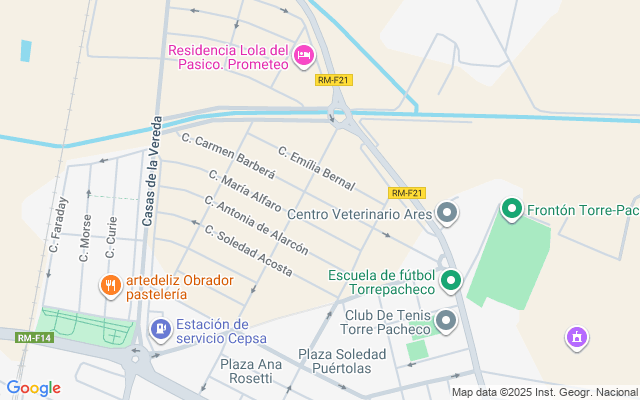Image resolution: width=640 pixels, height=400 pixels.
Task: Tap the Frontón Torre-Pacheco place marker
Action: [512, 209]
